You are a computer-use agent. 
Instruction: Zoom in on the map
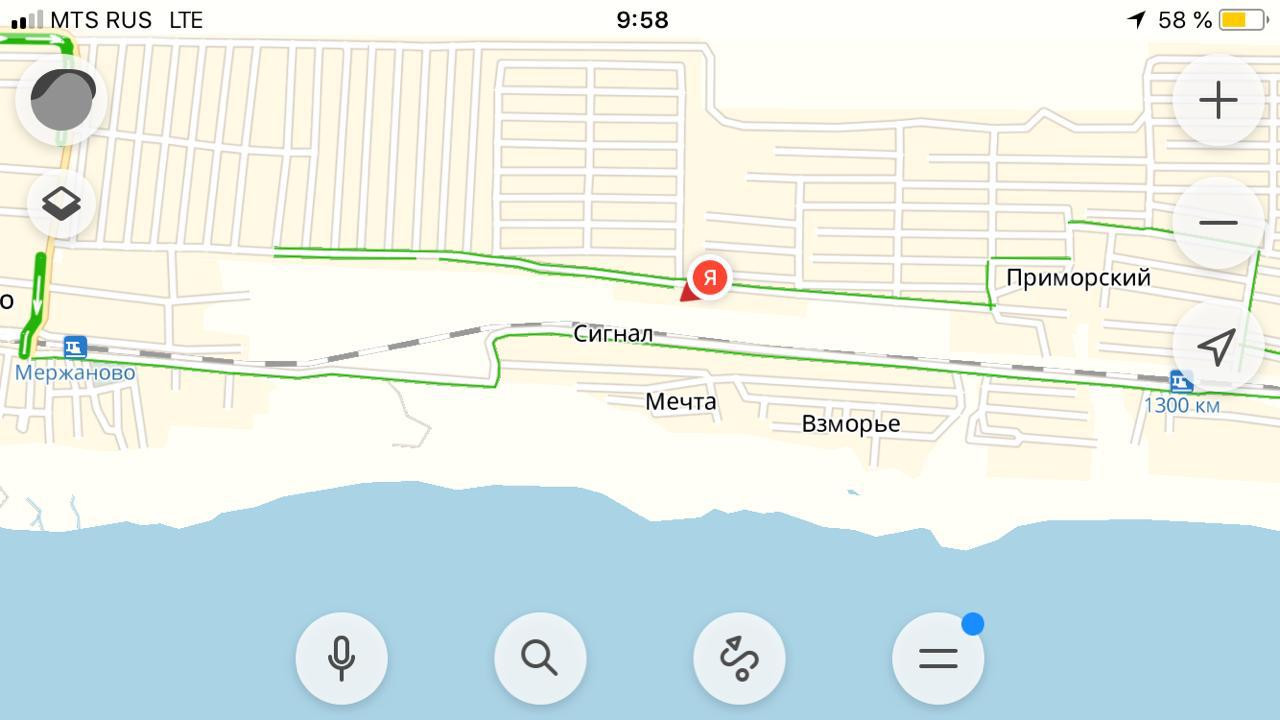1218,101
